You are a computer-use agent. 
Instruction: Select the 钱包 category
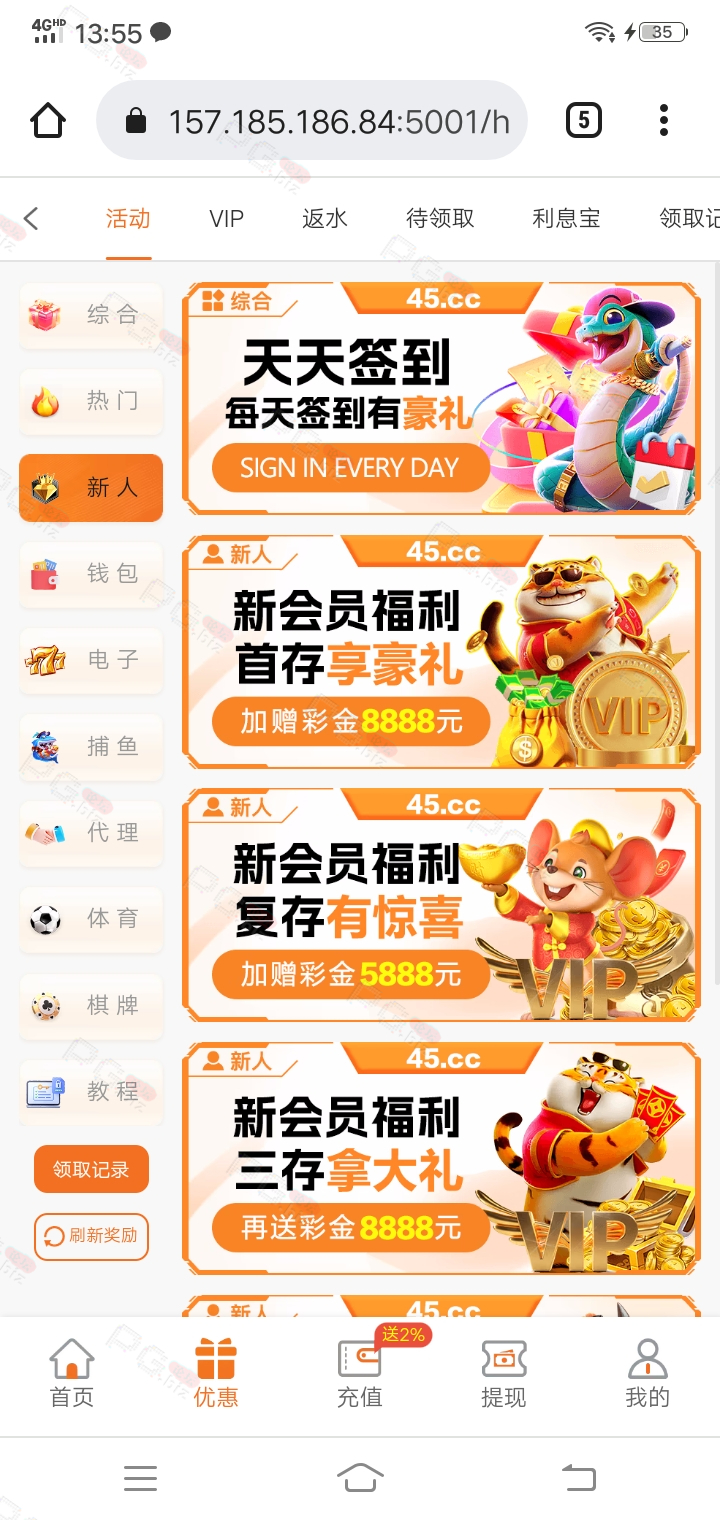click(x=91, y=574)
